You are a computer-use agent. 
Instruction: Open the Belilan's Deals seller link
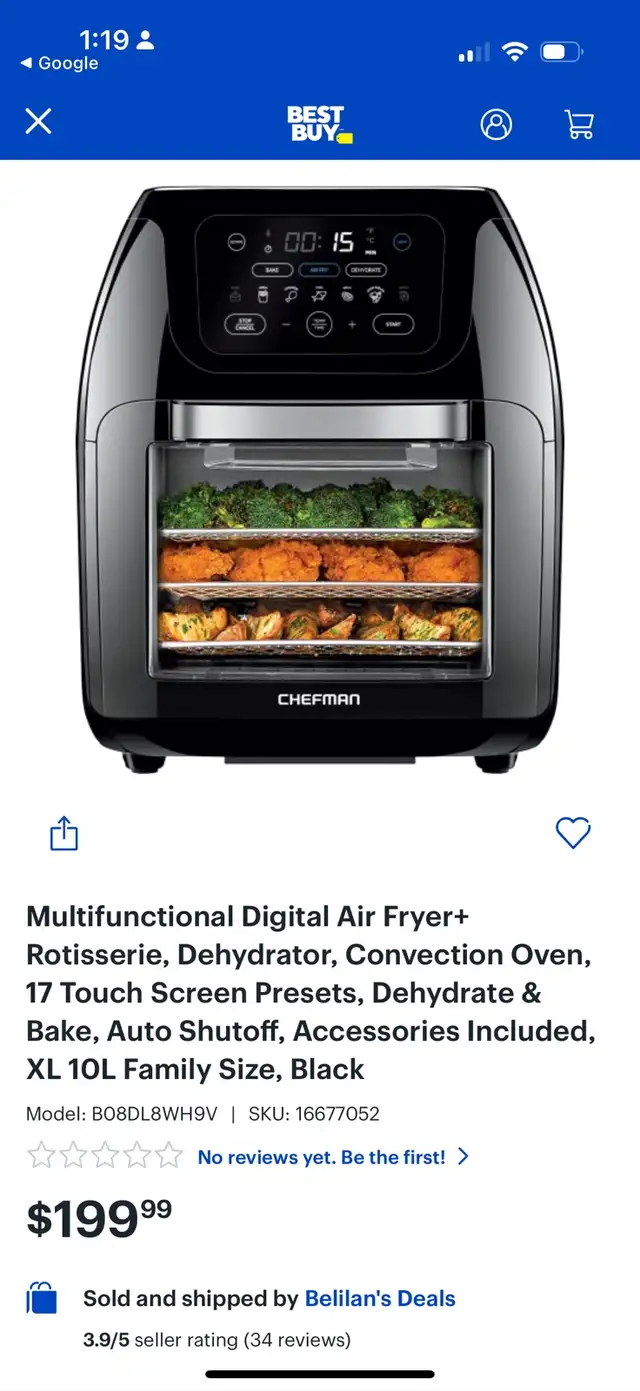coord(380,1299)
